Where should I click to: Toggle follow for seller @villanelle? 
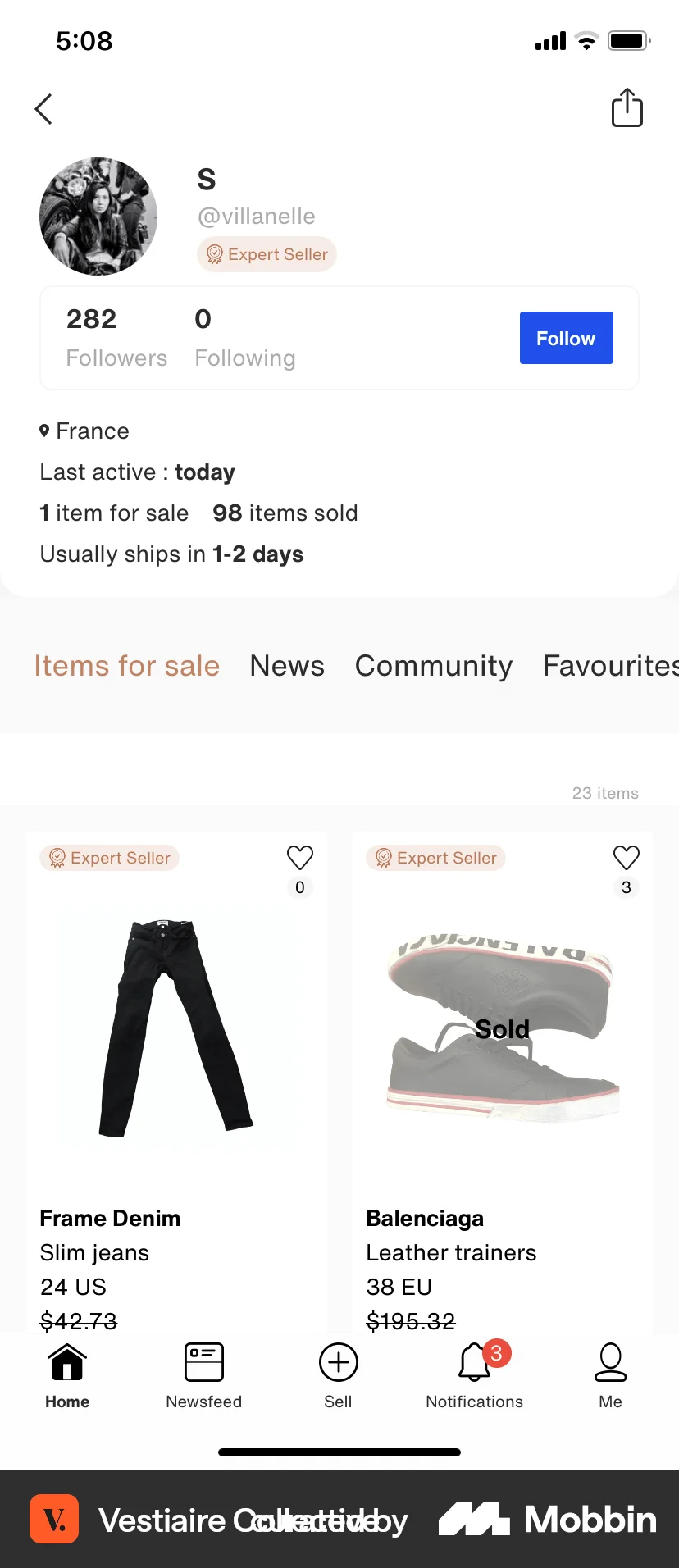tap(566, 337)
